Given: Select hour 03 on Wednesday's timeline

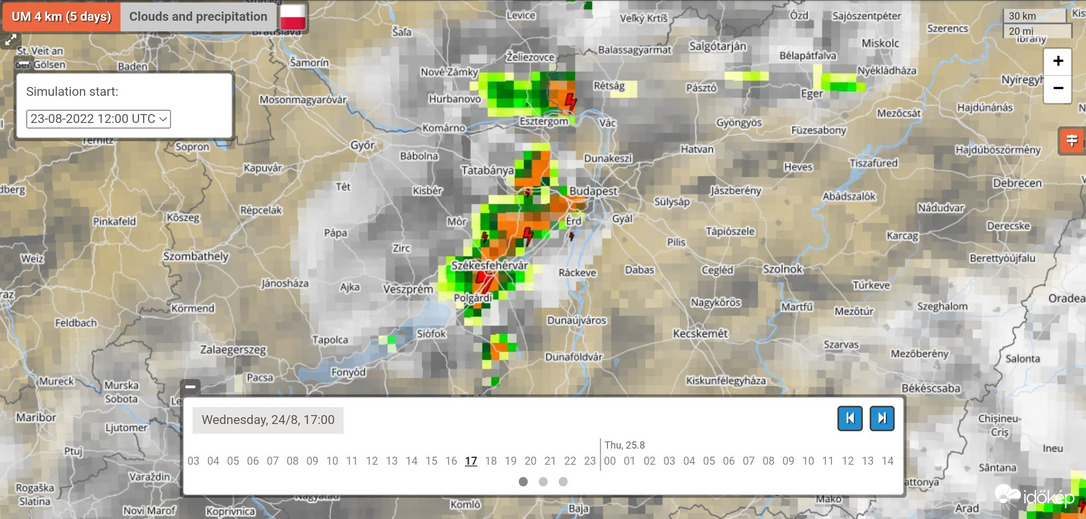Looking at the screenshot, I should (194, 461).
